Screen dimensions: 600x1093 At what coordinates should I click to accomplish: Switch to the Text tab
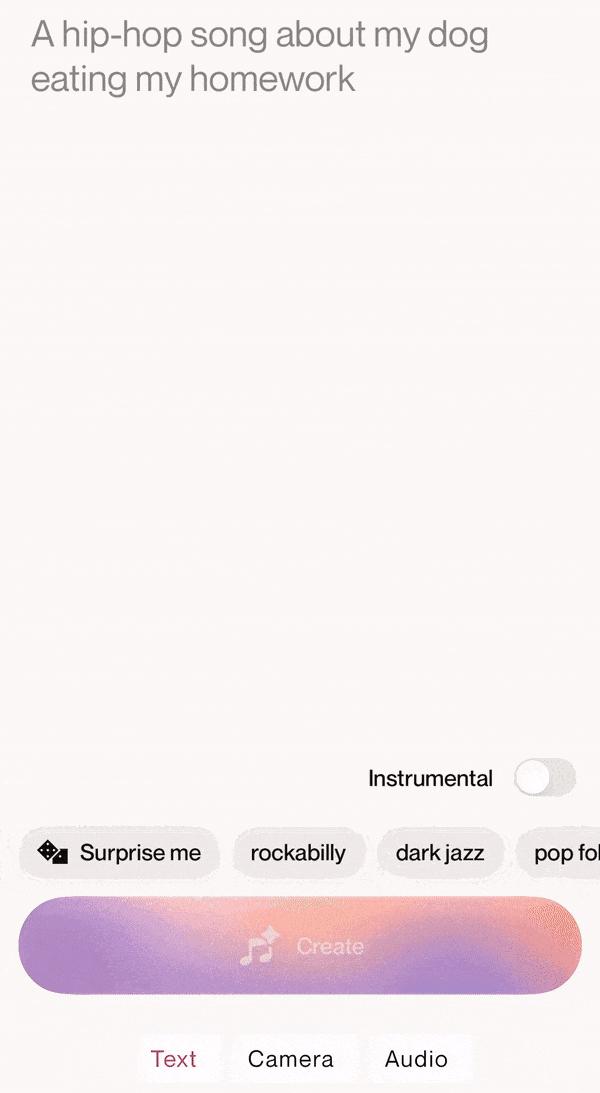pyautogui.click(x=174, y=1059)
